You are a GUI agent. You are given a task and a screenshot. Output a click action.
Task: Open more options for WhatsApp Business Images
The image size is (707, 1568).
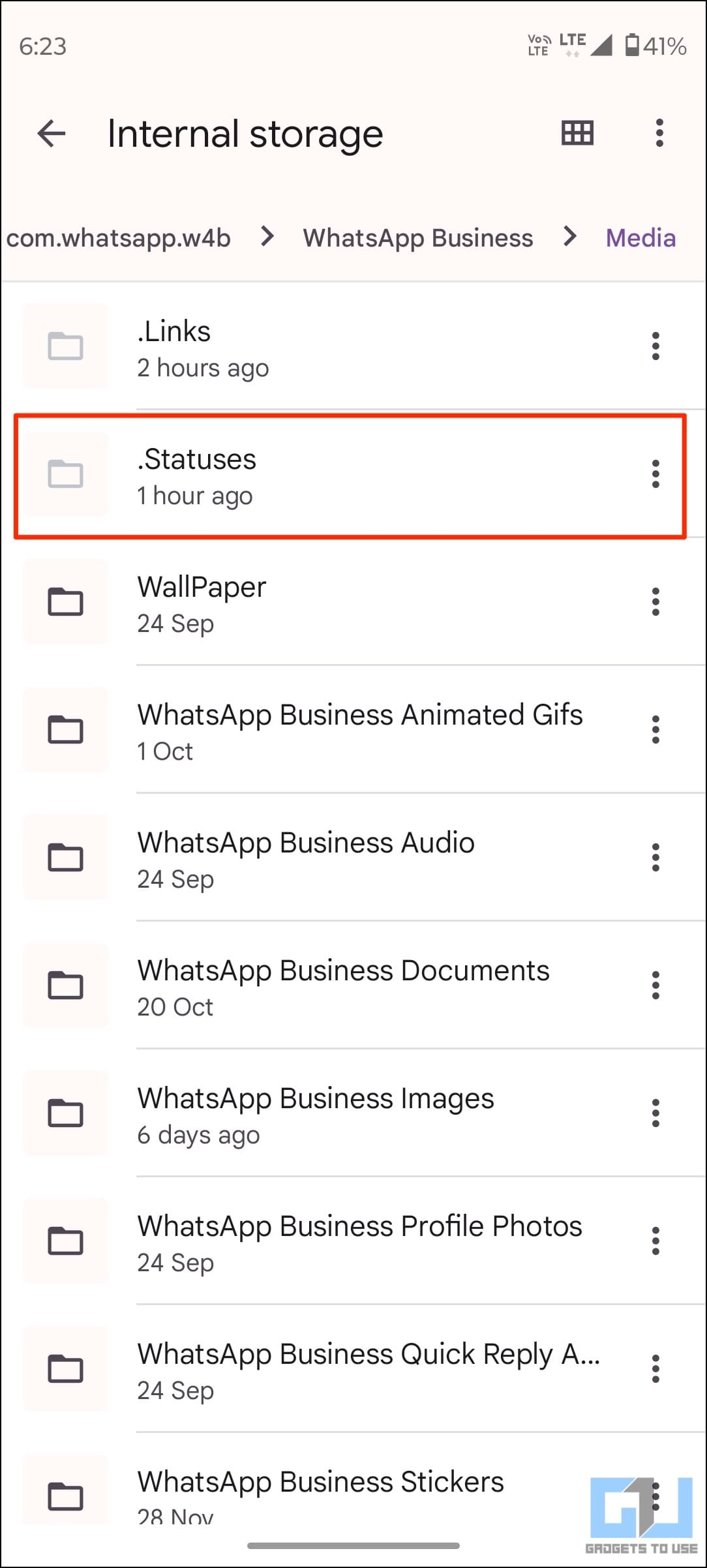[655, 1113]
